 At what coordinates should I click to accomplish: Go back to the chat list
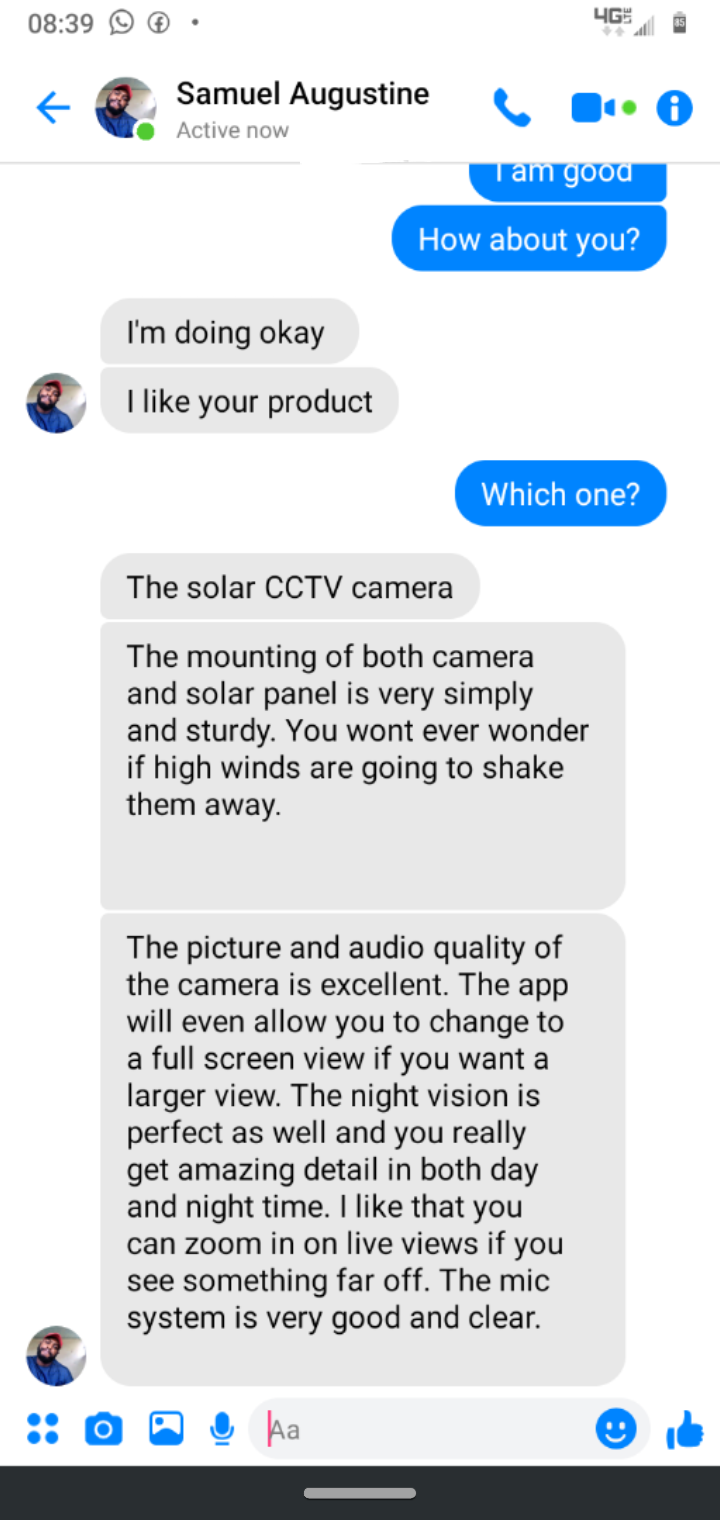click(53, 108)
